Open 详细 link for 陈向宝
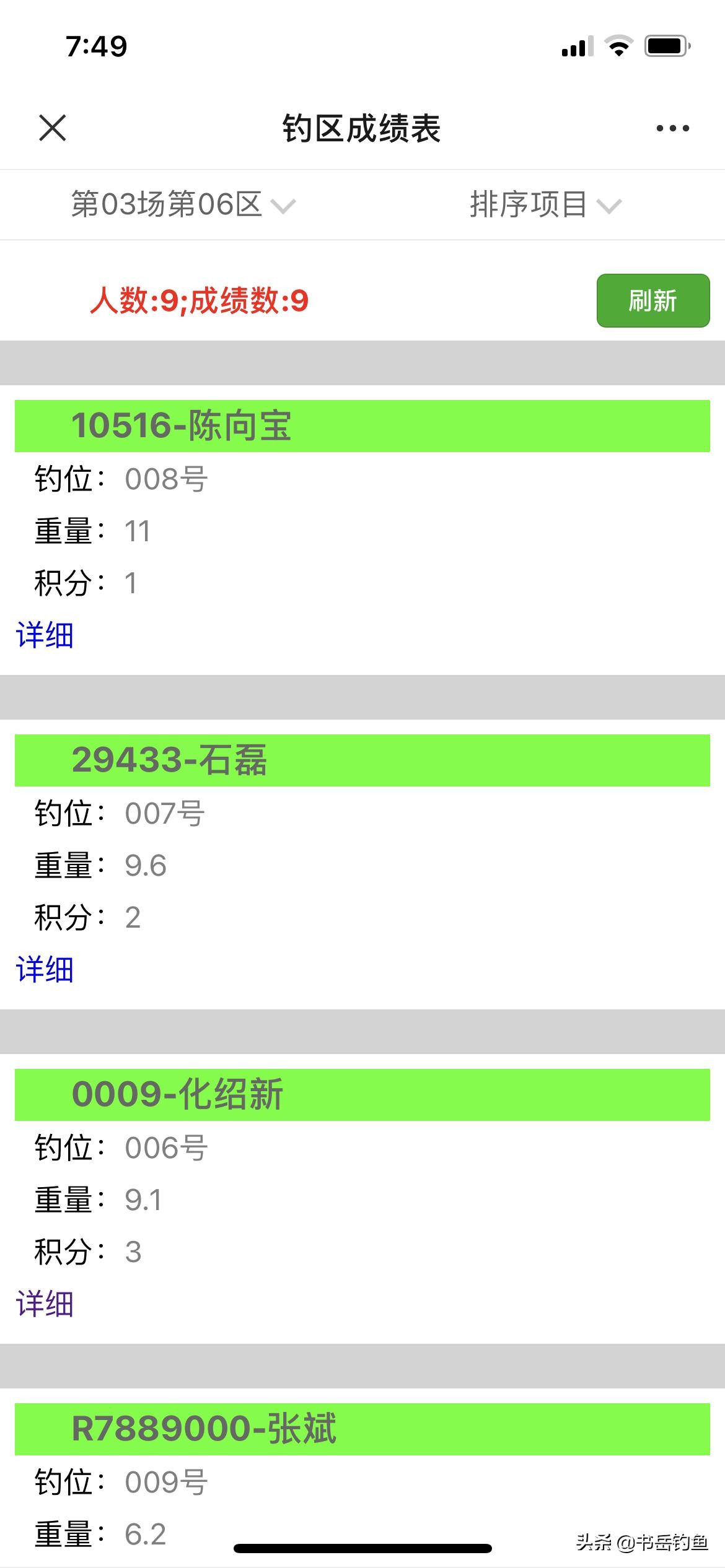The image size is (725, 1568). (x=45, y=635)
